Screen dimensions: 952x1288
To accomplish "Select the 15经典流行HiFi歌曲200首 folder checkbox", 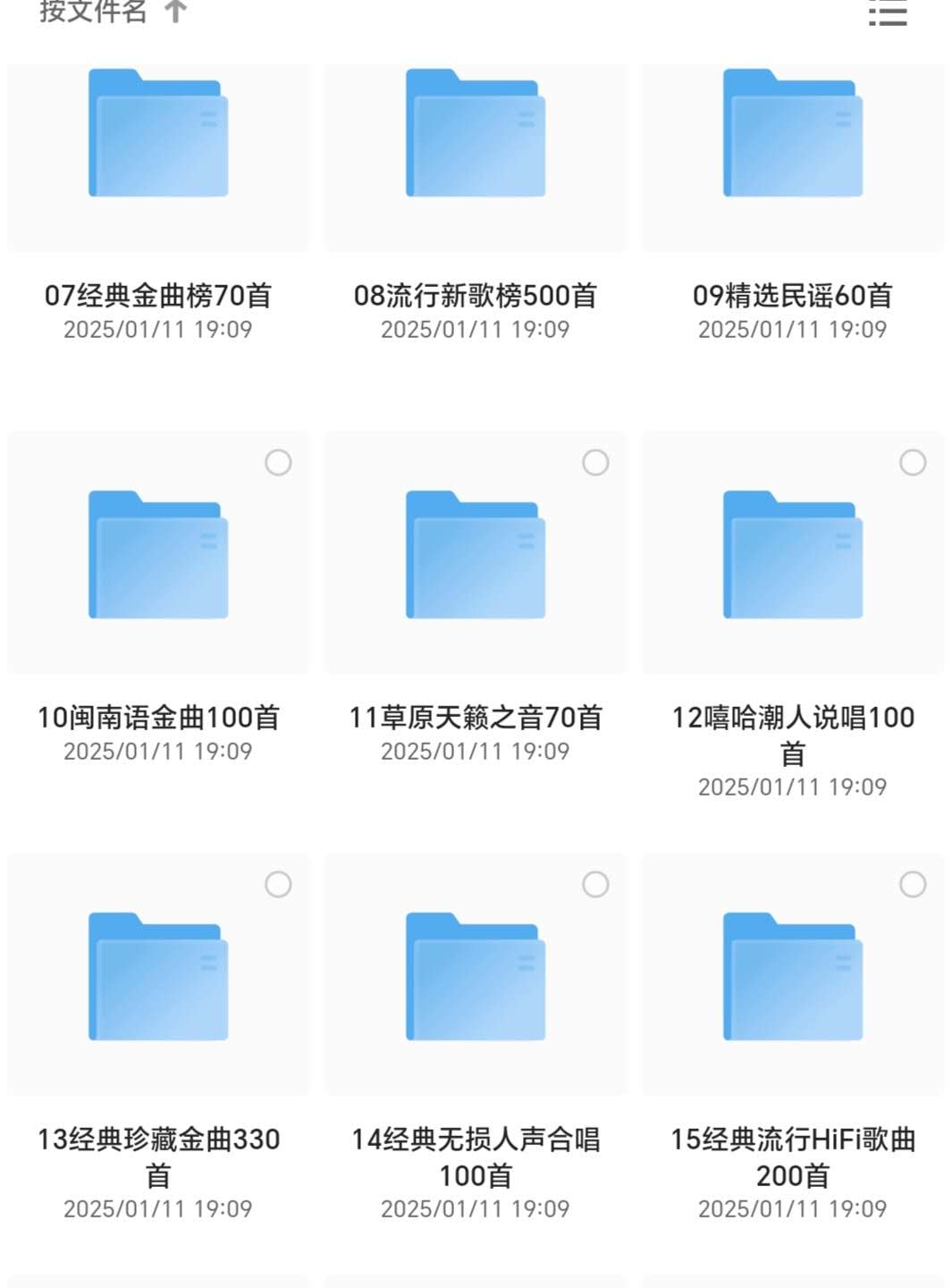I will [913, 883].
